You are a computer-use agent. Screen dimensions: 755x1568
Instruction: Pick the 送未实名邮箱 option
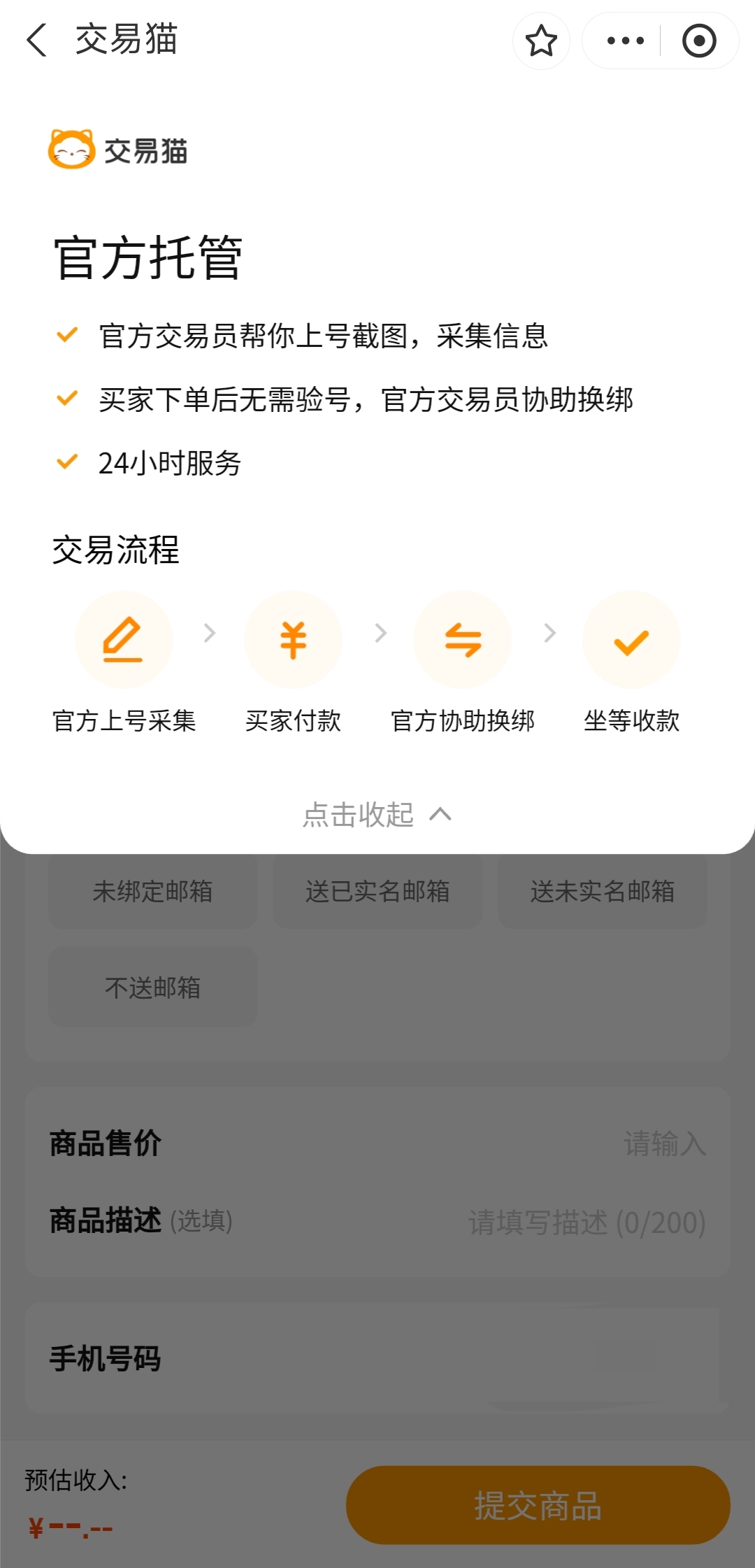click(x=602, y=891)
